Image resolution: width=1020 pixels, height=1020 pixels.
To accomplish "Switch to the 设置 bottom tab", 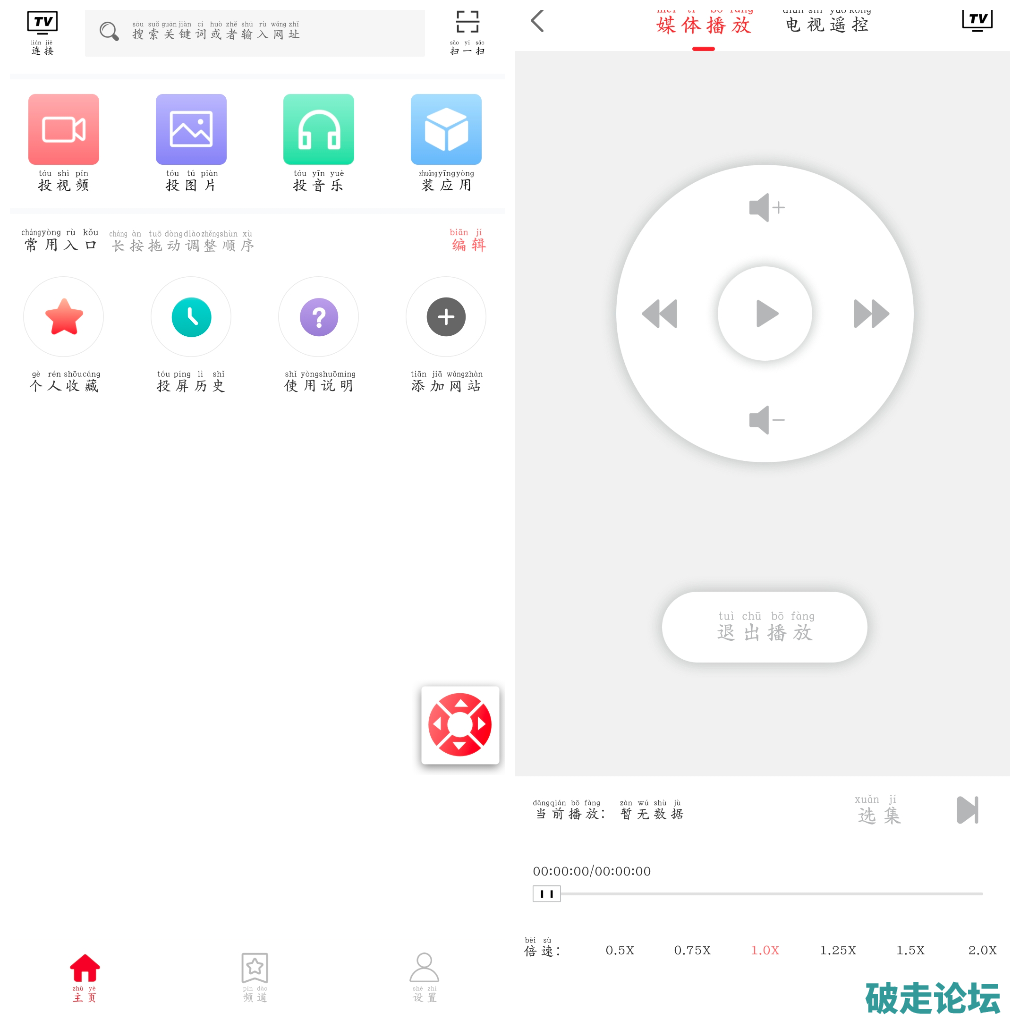I will [x=424, y=976].
